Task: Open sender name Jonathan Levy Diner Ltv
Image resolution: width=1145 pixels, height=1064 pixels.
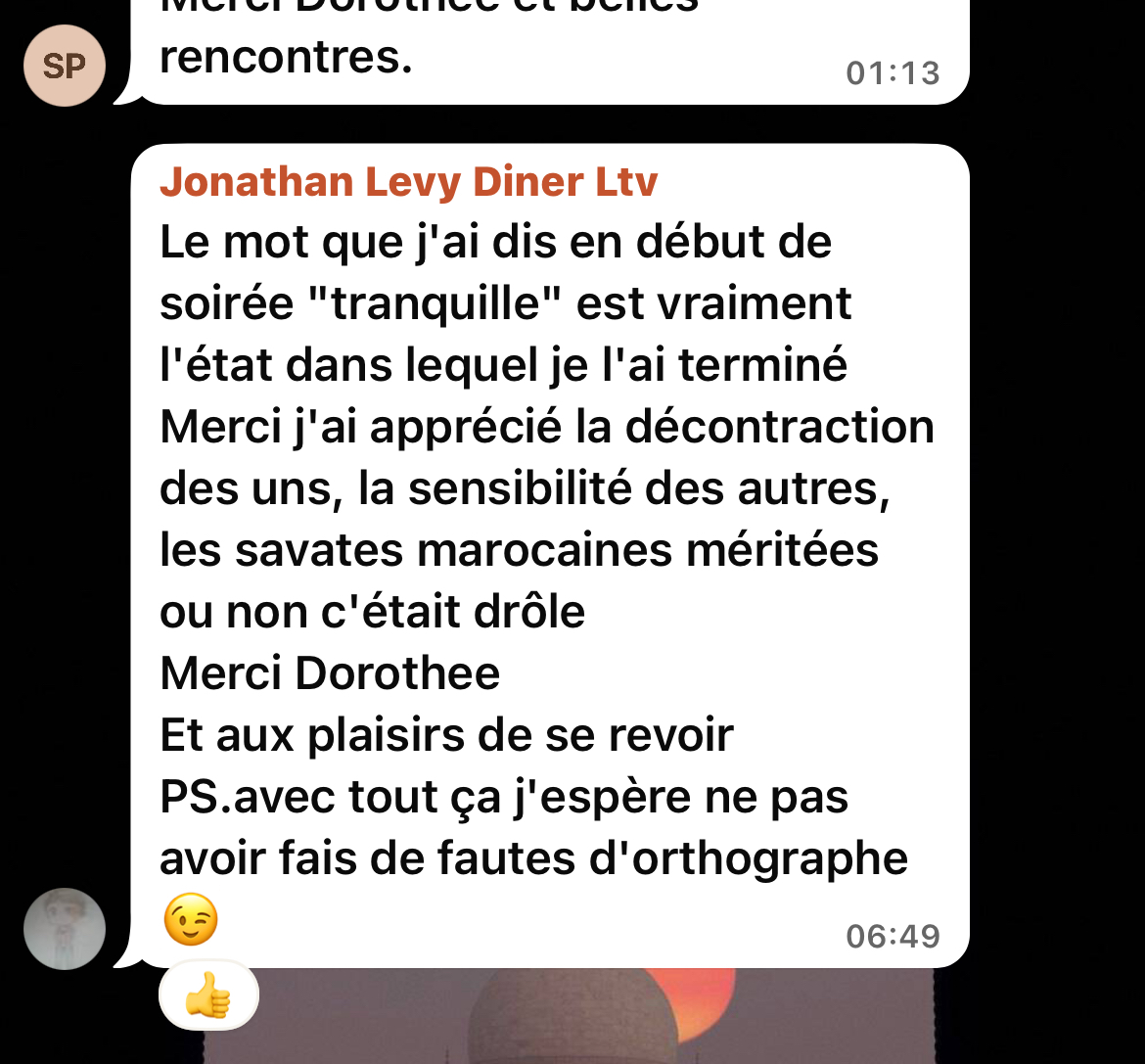Action: coord(408,182)
